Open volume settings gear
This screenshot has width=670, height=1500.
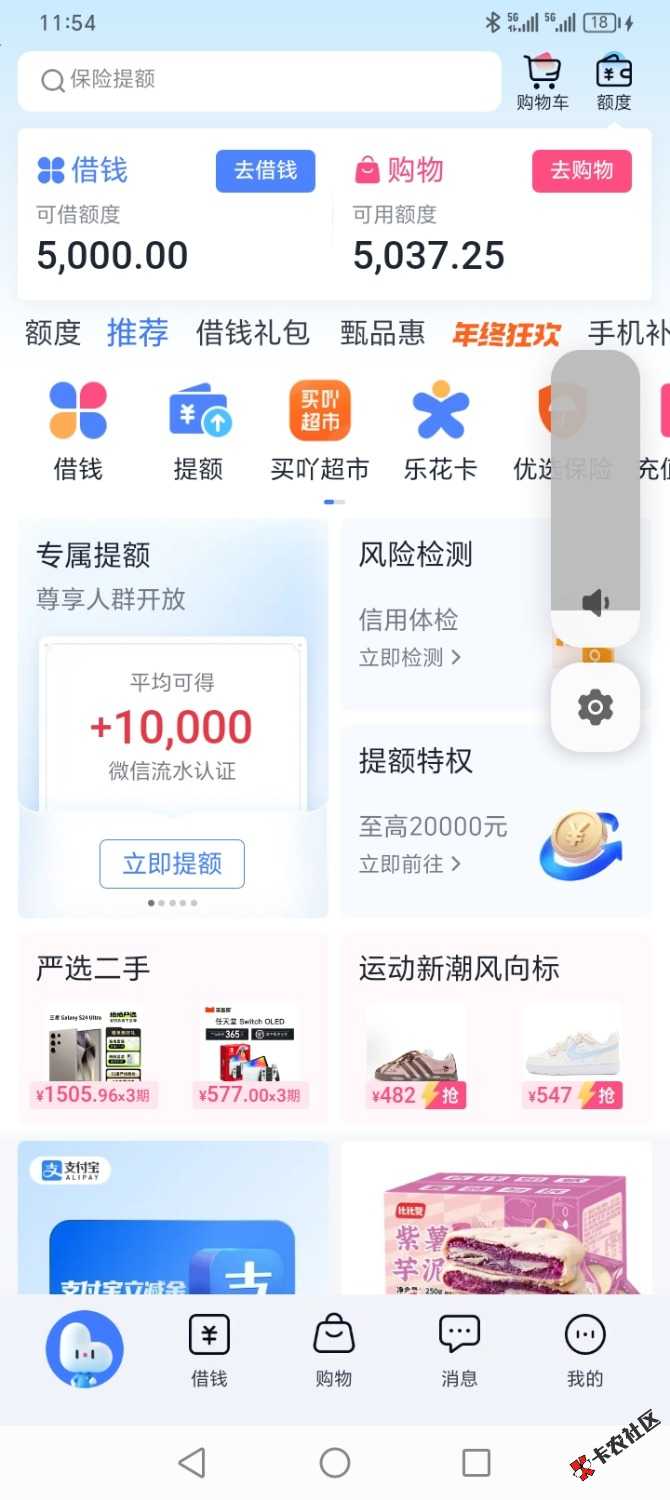point(595,707)
